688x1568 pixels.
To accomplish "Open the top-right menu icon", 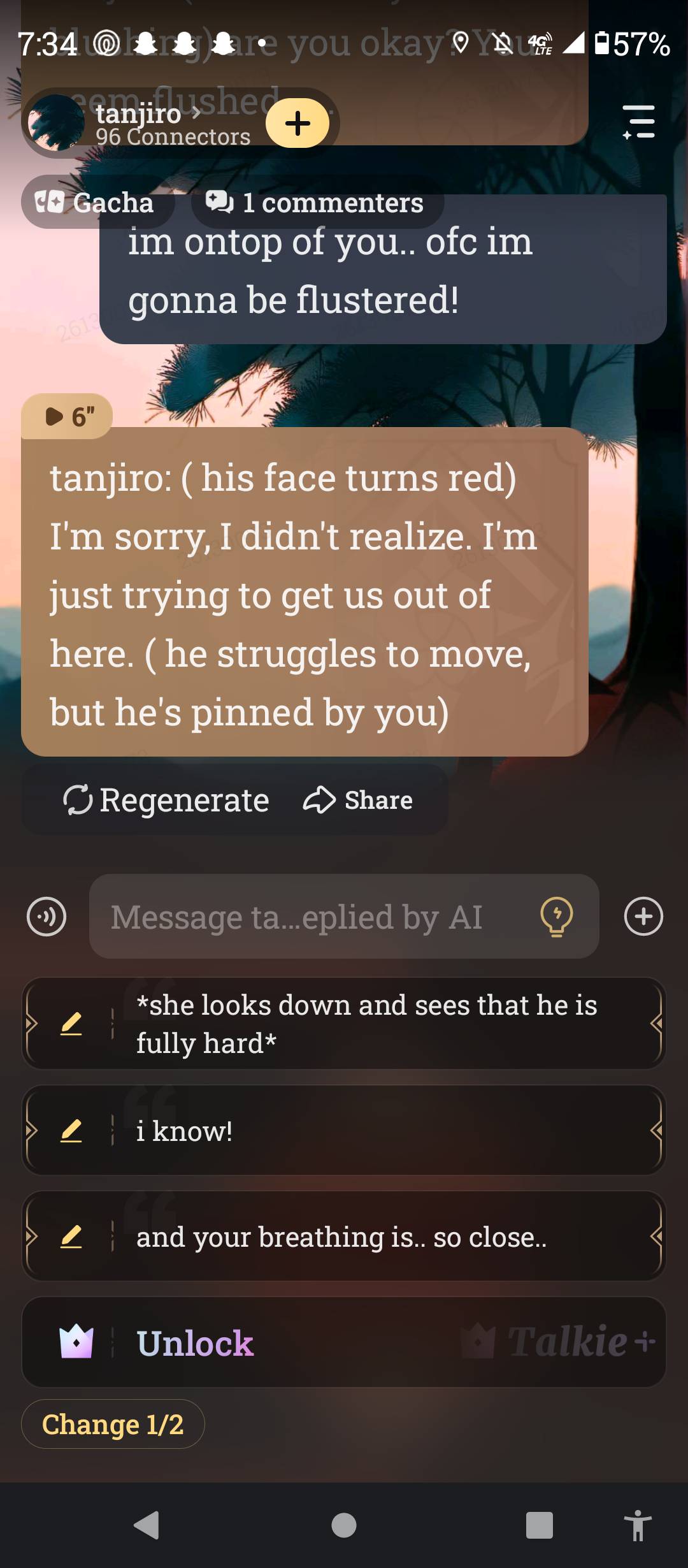I will [639, 122].
